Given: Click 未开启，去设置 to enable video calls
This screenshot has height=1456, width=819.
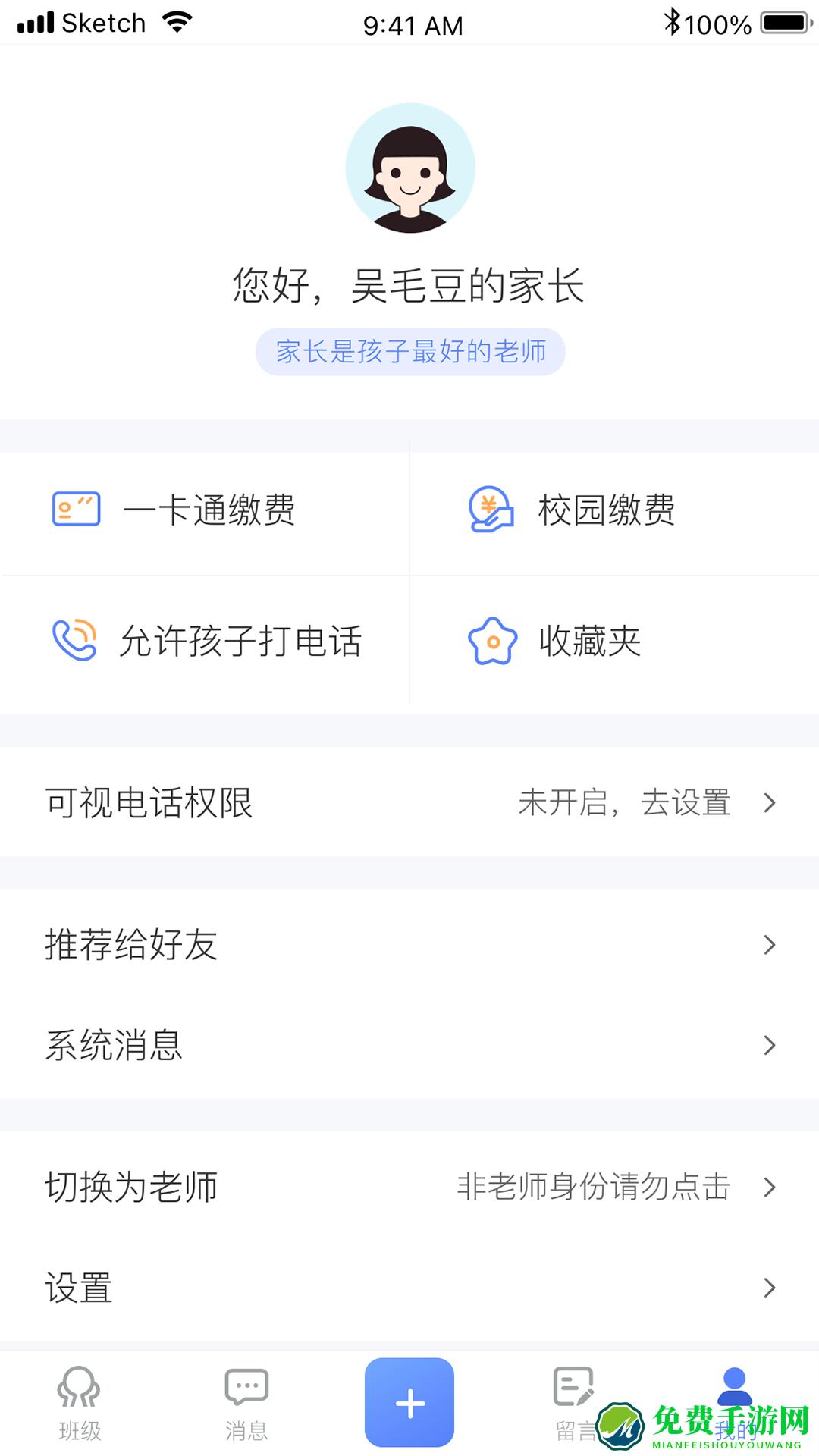Looking at the screenshot, I should tap(624, 802).
